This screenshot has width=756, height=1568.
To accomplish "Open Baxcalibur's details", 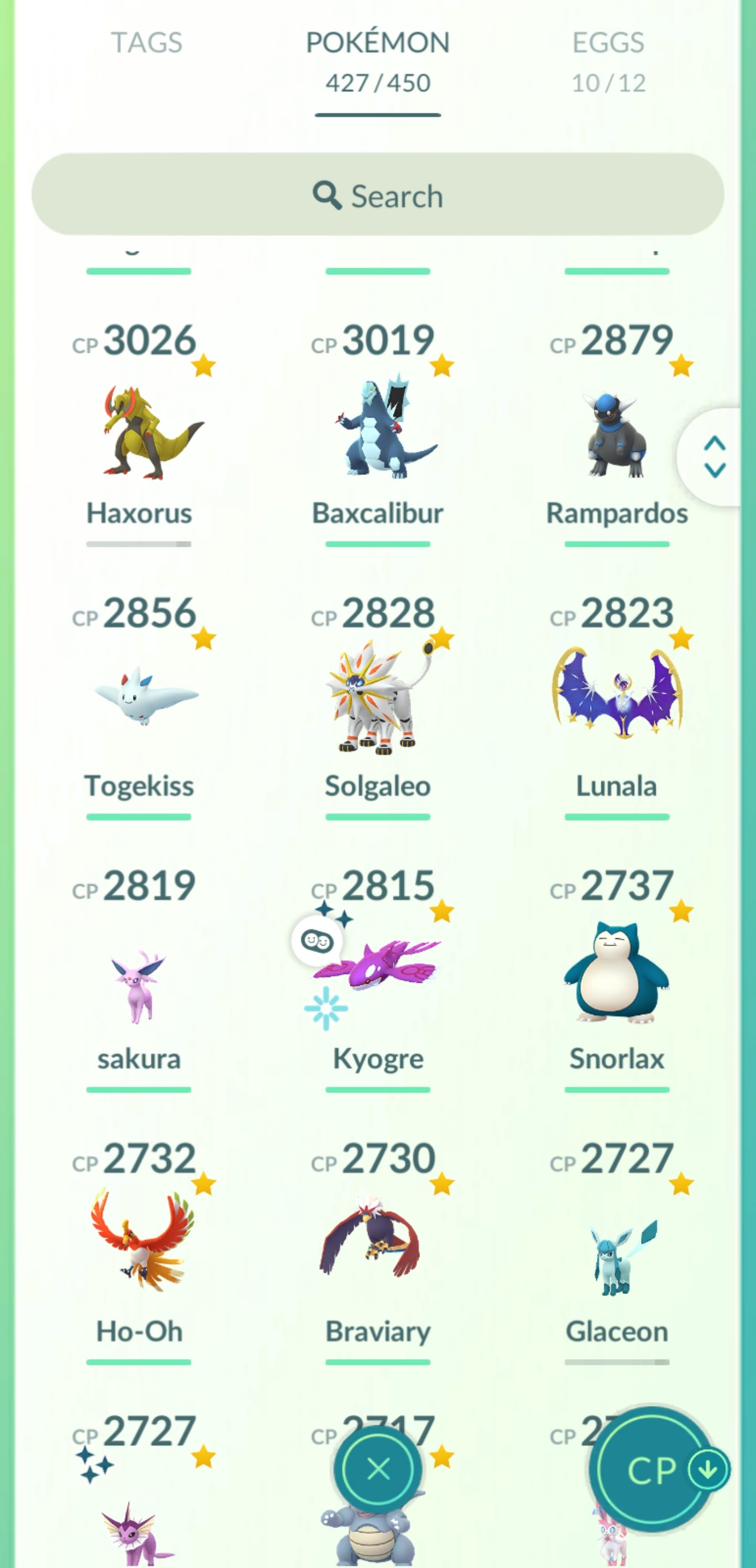I will [x=377, y=432].
